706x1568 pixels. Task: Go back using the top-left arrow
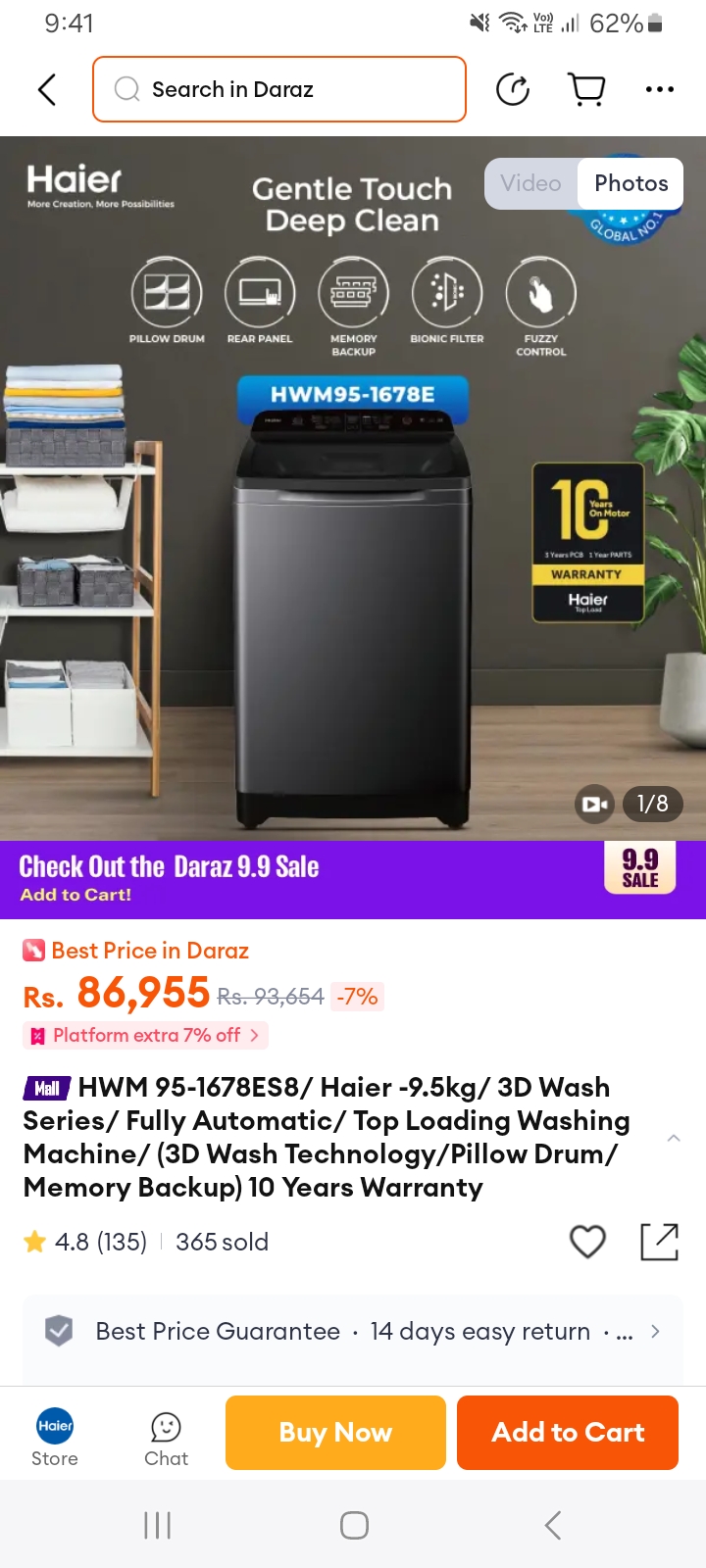[46, 89]
